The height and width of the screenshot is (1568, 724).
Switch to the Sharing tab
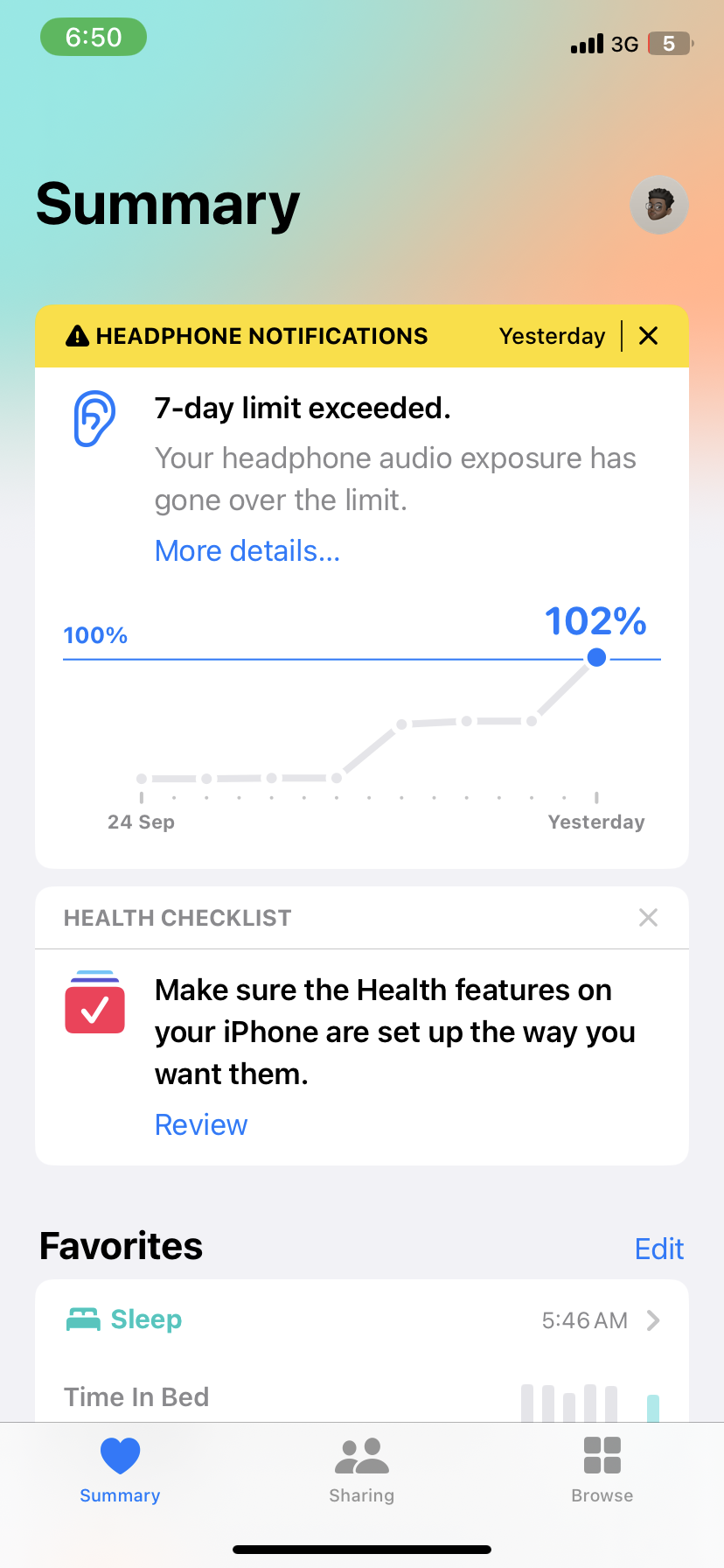coord(362,1470)
